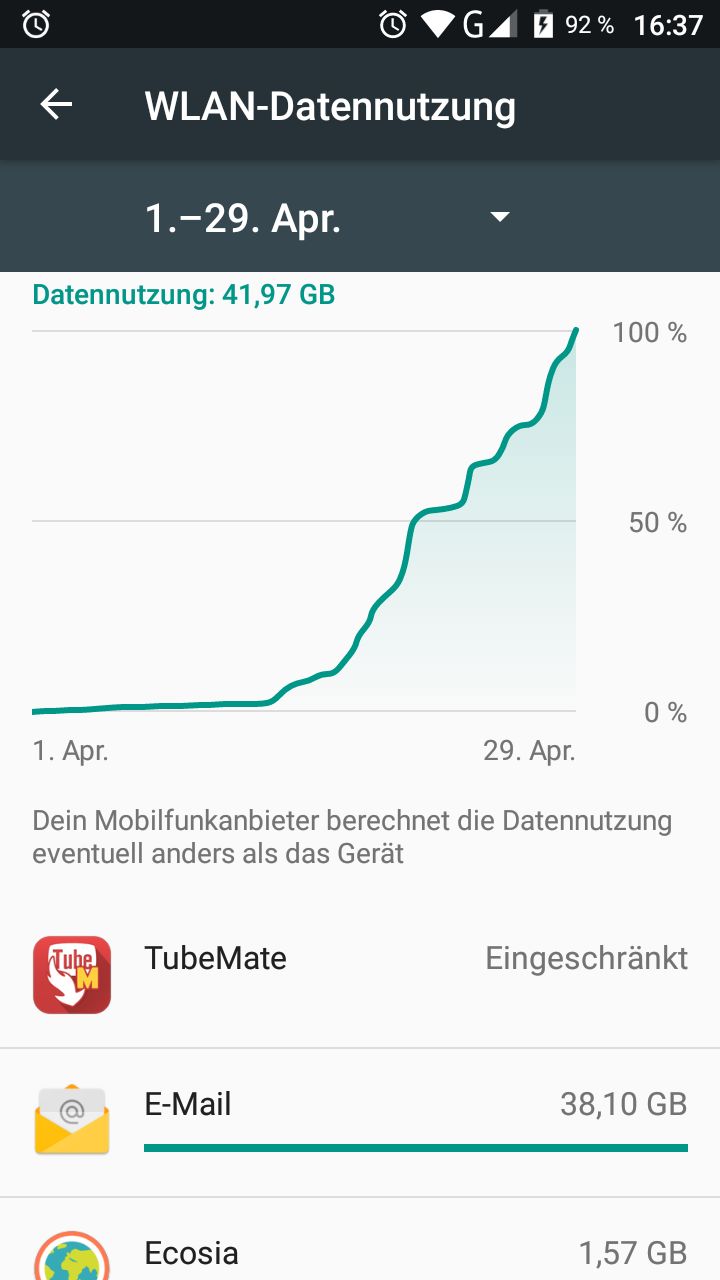Tap the Datennutzung: 41,97 GB label
The height and width of the screenshot is (1280, 720).
[x=184, y=294]
